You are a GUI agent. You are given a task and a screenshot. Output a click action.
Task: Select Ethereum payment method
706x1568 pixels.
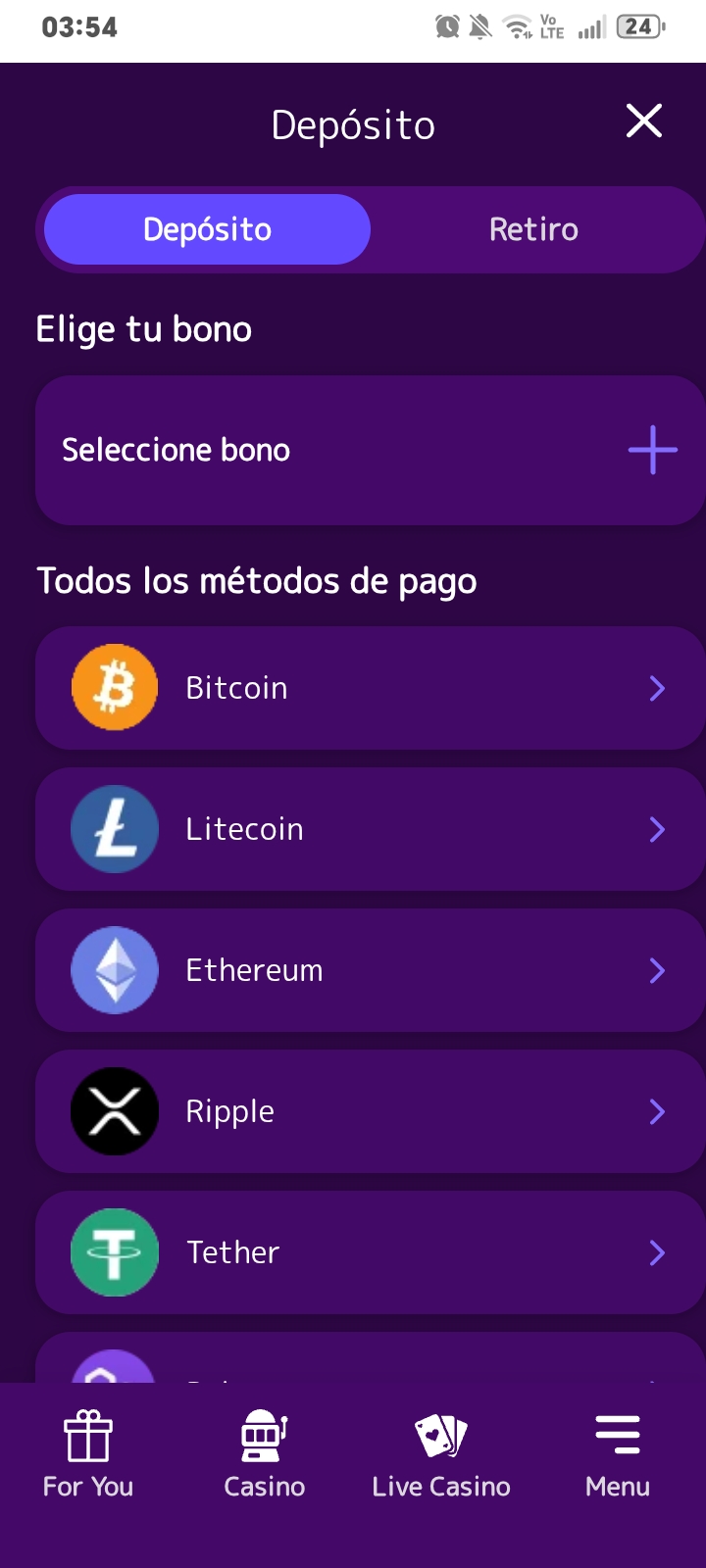pyautogui.click(x=371, y=970)
